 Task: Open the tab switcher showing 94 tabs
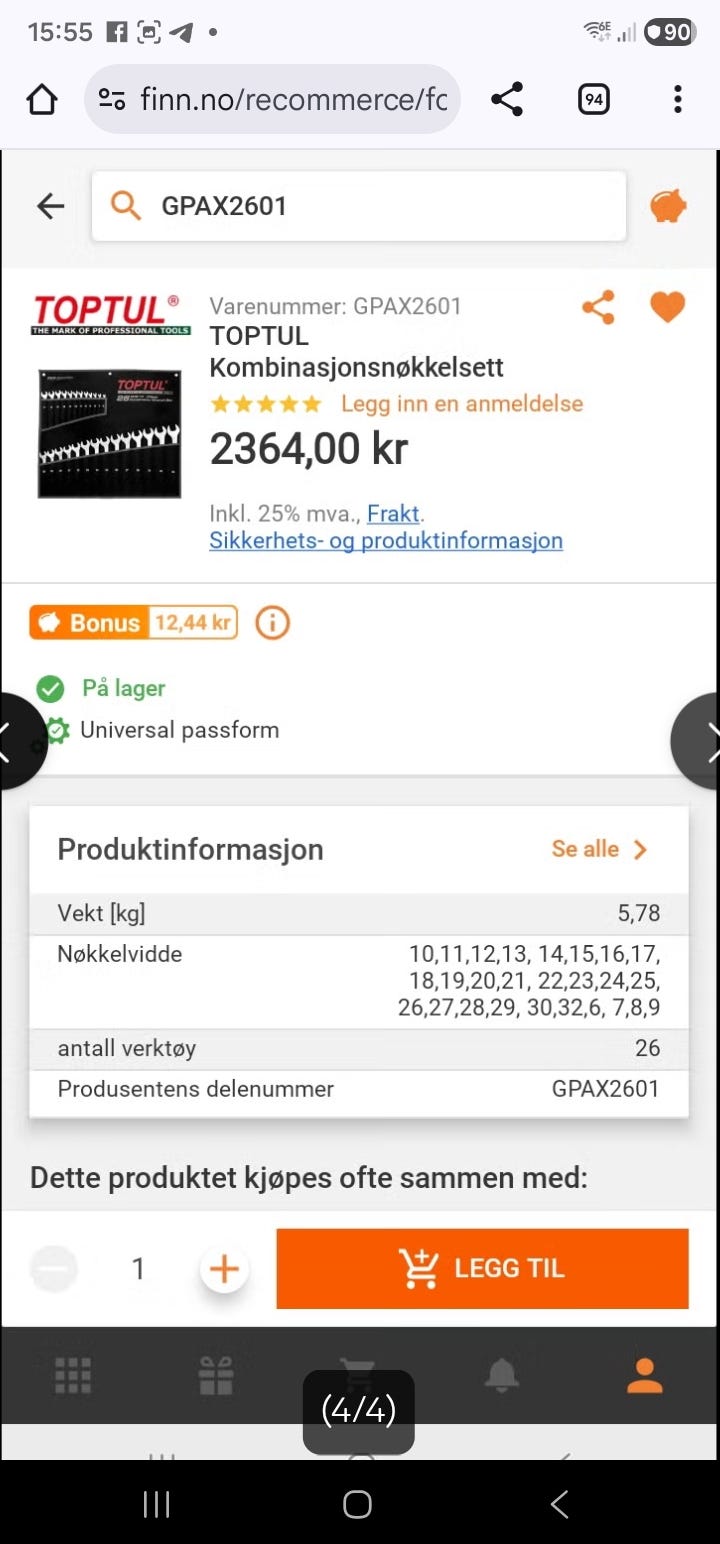pyautogui.click(x=593, y=99)
